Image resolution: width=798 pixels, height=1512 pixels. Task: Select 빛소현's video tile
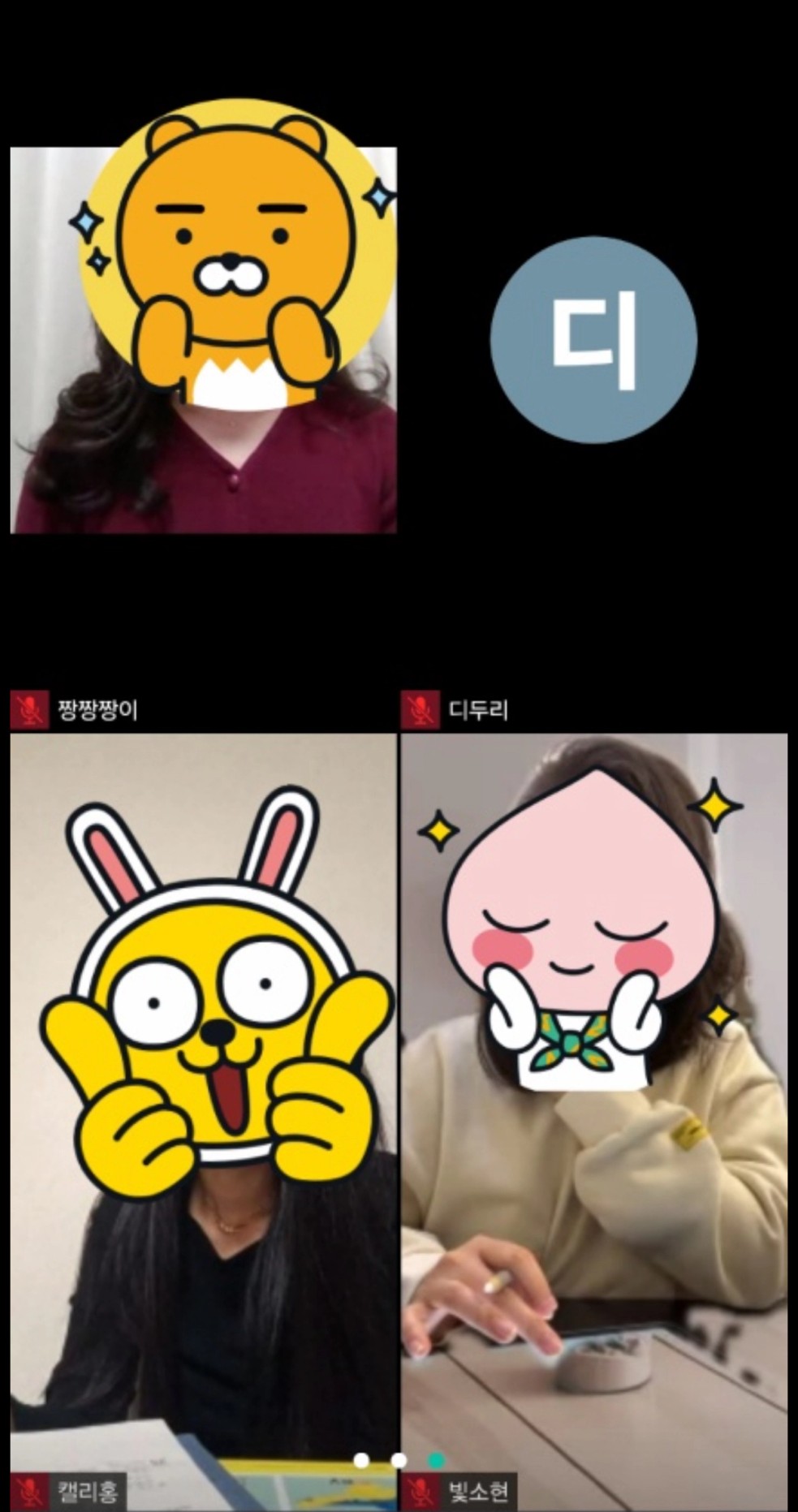(x=594, y=1122)
